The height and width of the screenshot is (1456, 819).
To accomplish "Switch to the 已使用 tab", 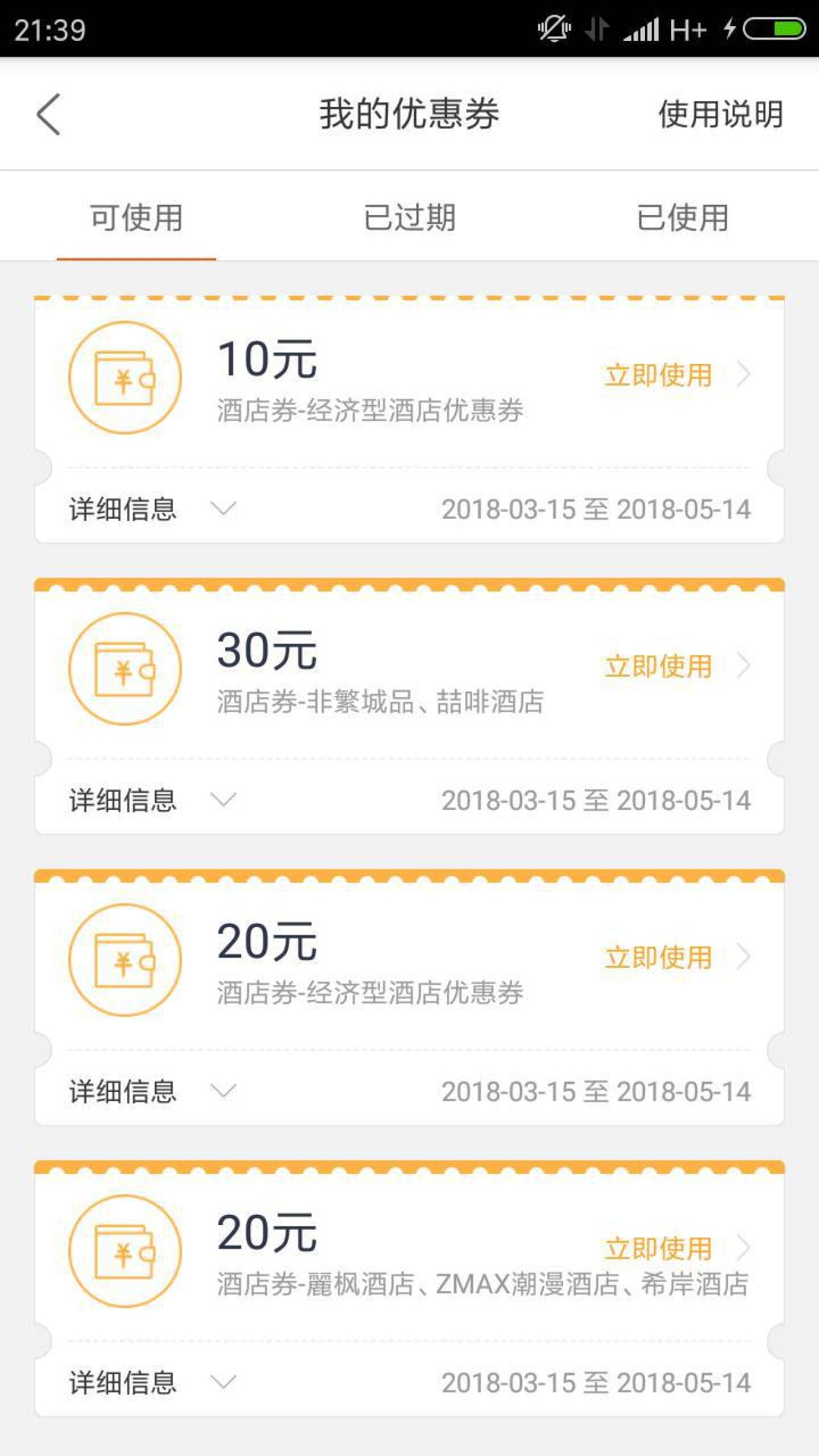I will (x=682, y=218).
